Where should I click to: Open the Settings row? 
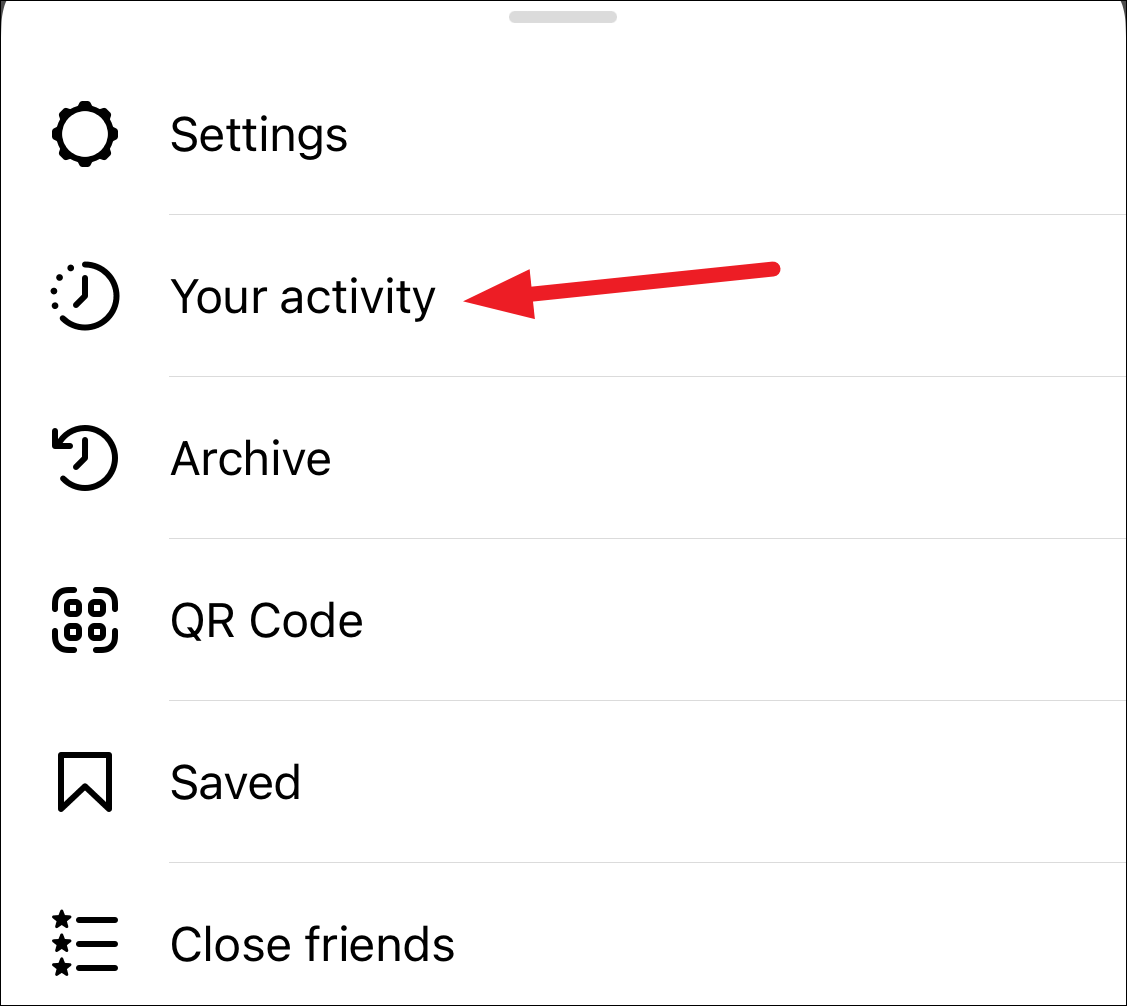[564, 134]
